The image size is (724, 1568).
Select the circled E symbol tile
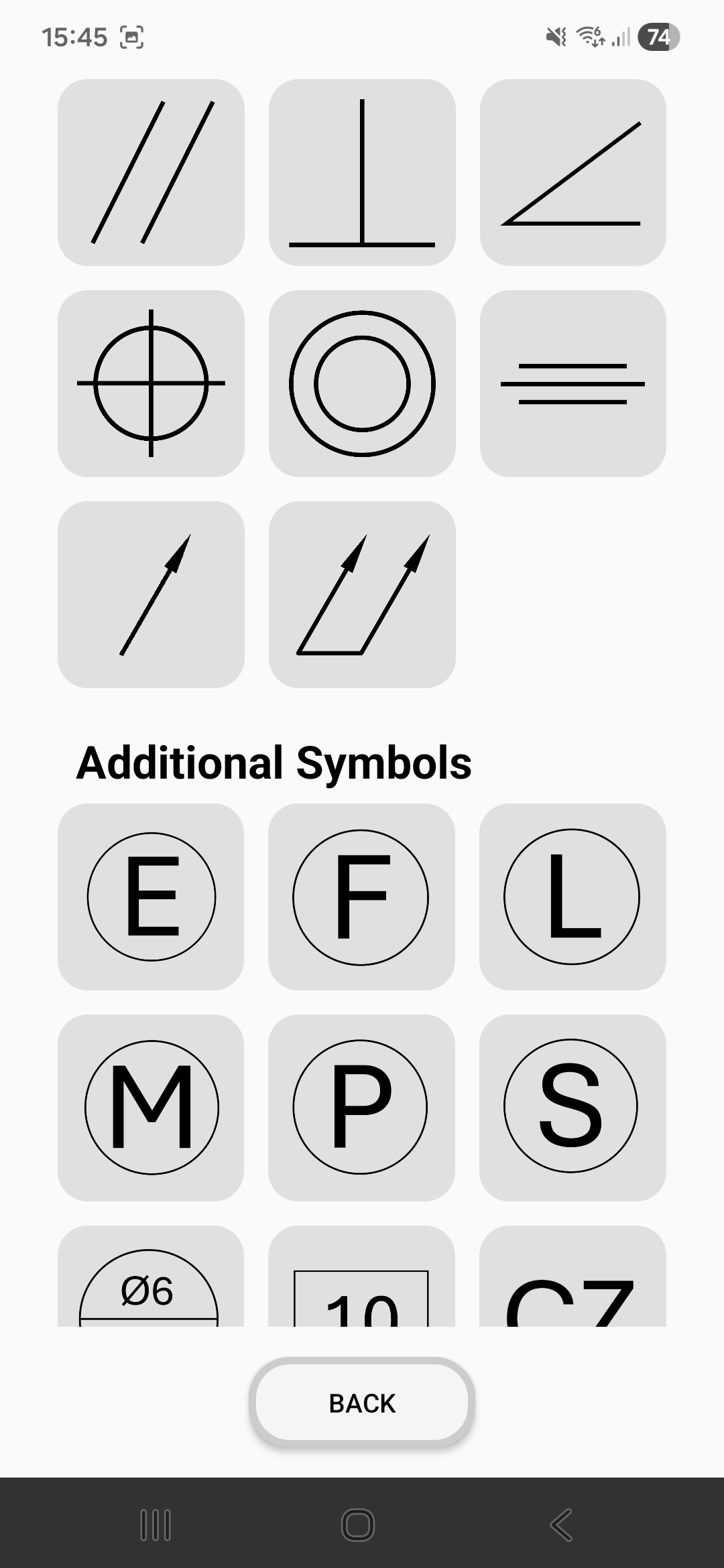coord(151,897)
